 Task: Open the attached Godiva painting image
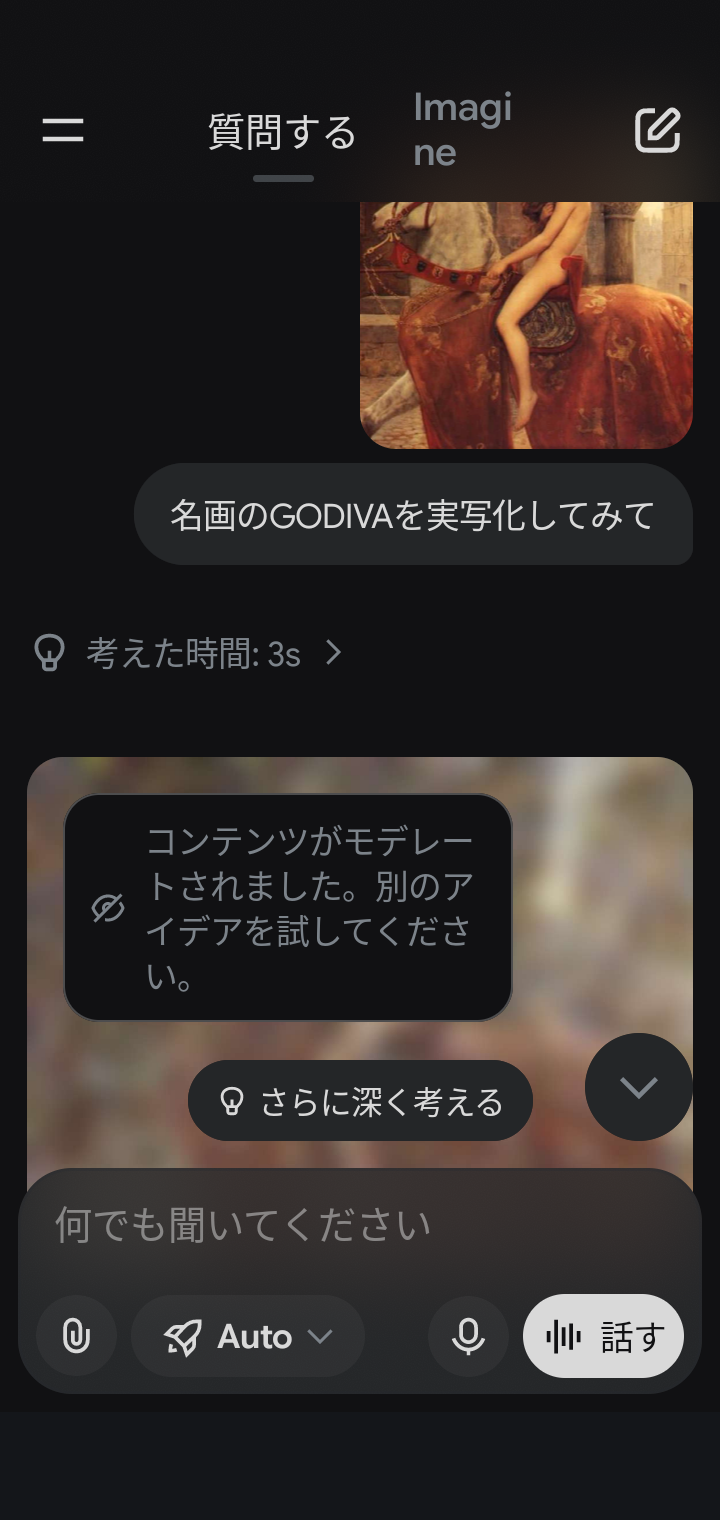[x=526, y=325]
